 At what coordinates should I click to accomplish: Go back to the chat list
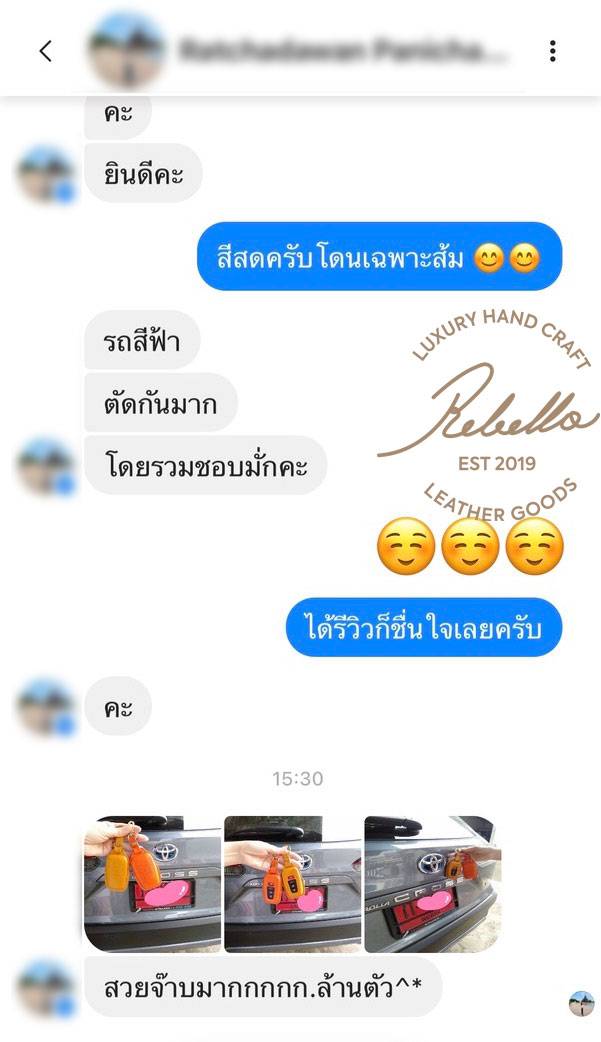click(x=45, y=51)
